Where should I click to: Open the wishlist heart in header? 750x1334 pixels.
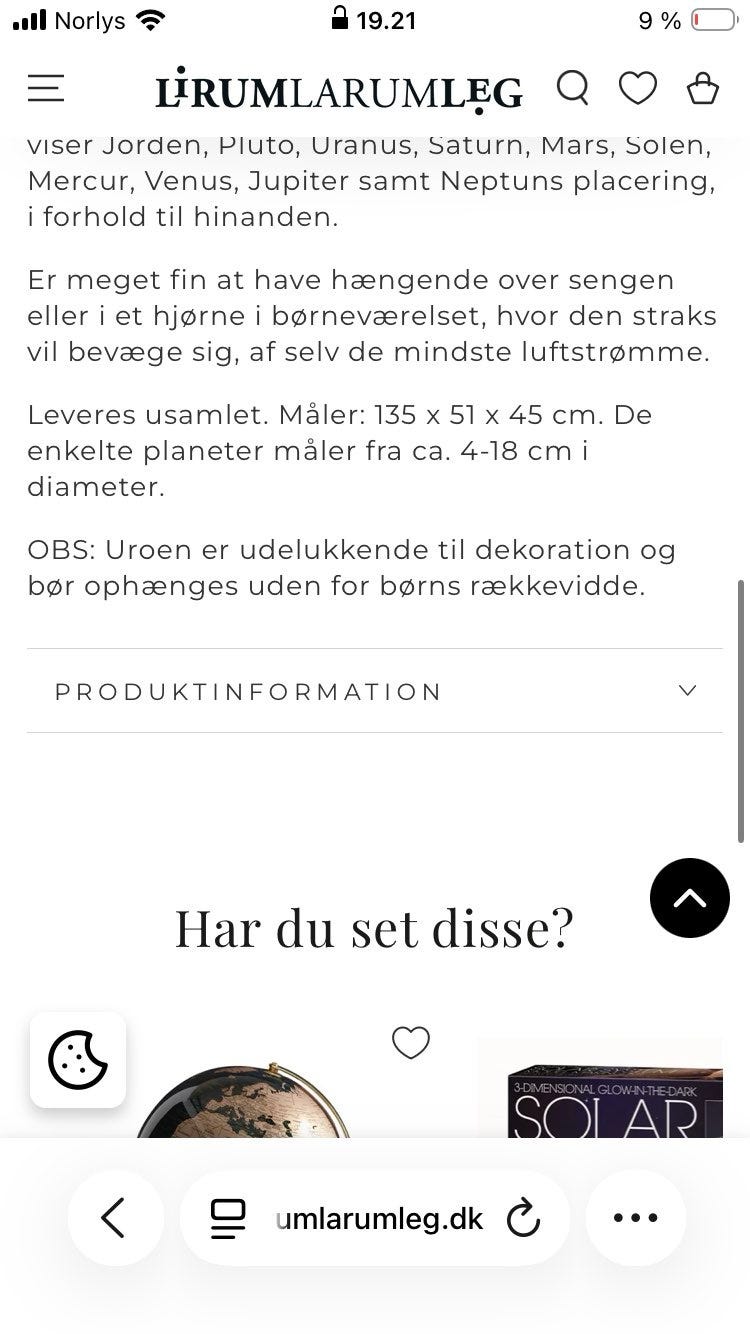point(637,89)
